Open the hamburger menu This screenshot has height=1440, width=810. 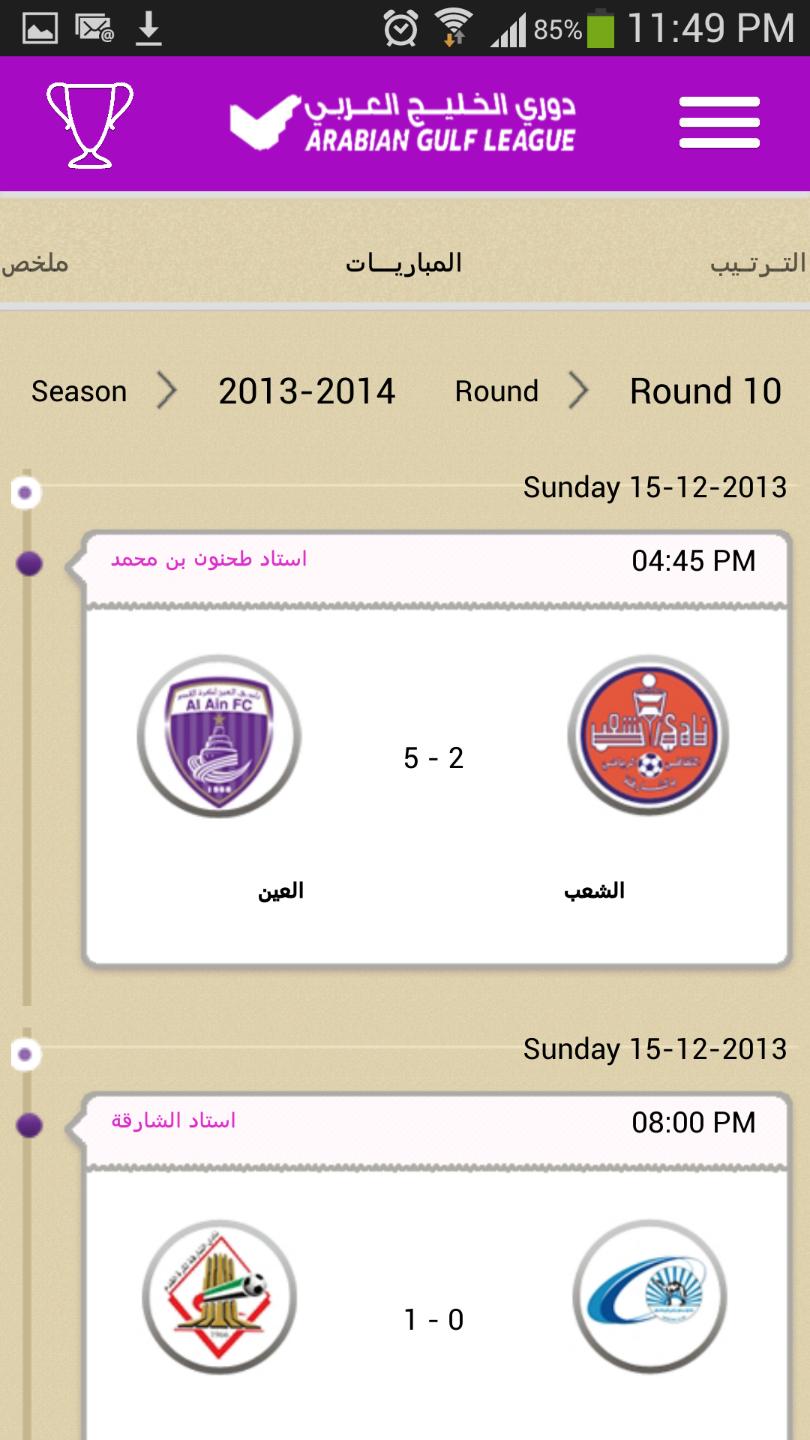tap(719, 124)
